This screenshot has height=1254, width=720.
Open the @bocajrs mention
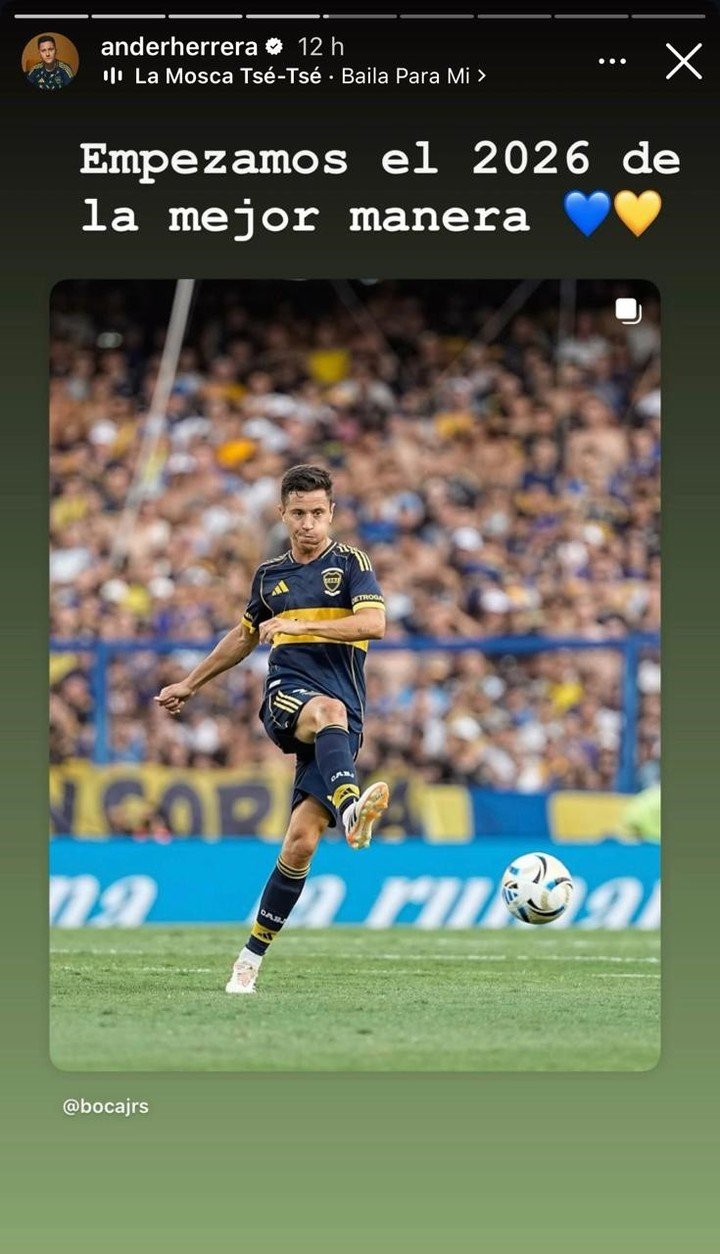[106, 1107]
